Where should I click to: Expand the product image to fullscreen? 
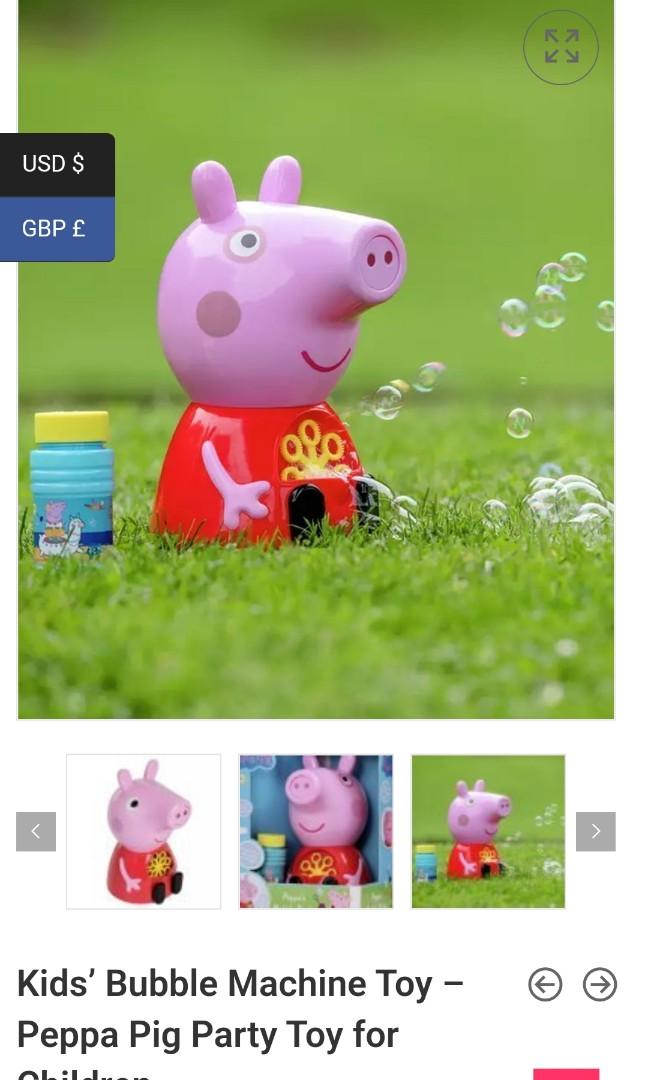click(x=561, y=47)
